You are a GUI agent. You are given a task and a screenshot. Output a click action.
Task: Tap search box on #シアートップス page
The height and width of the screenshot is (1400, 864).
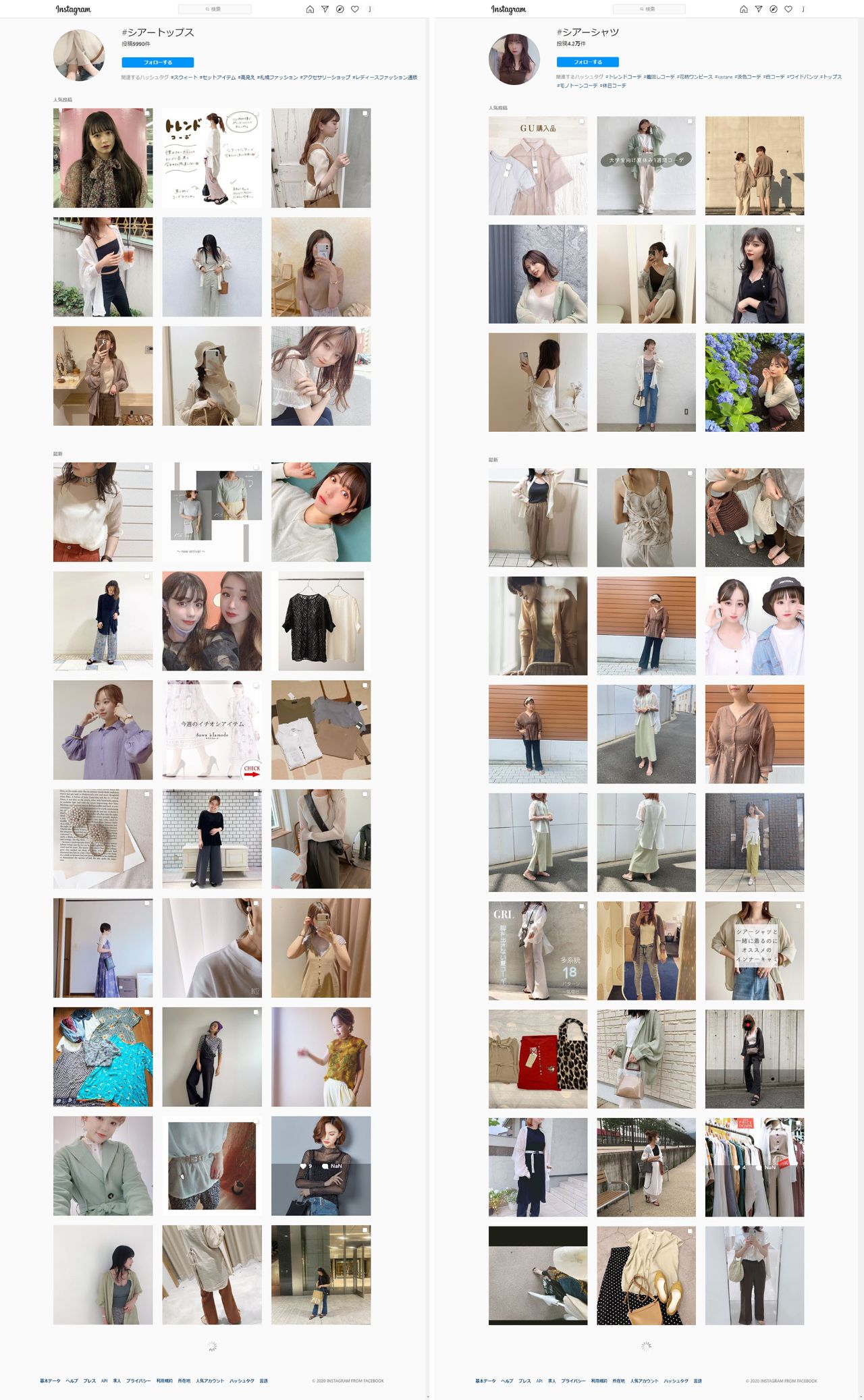[215, 9]
